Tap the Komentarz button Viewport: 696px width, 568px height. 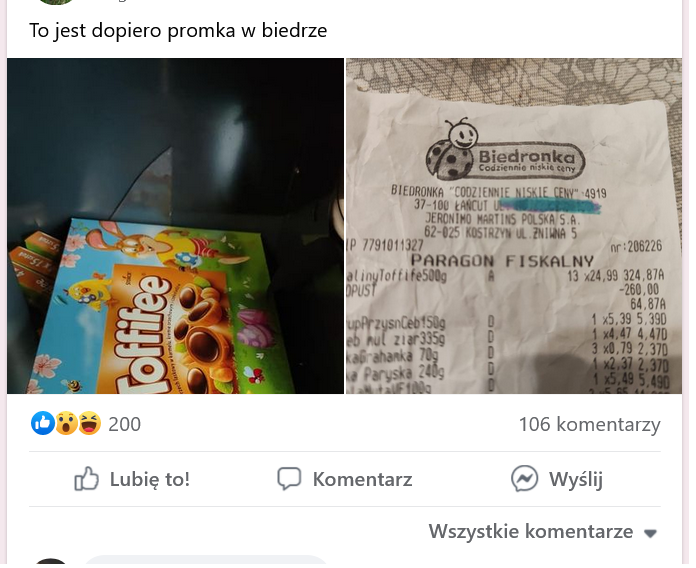[345, 479]
